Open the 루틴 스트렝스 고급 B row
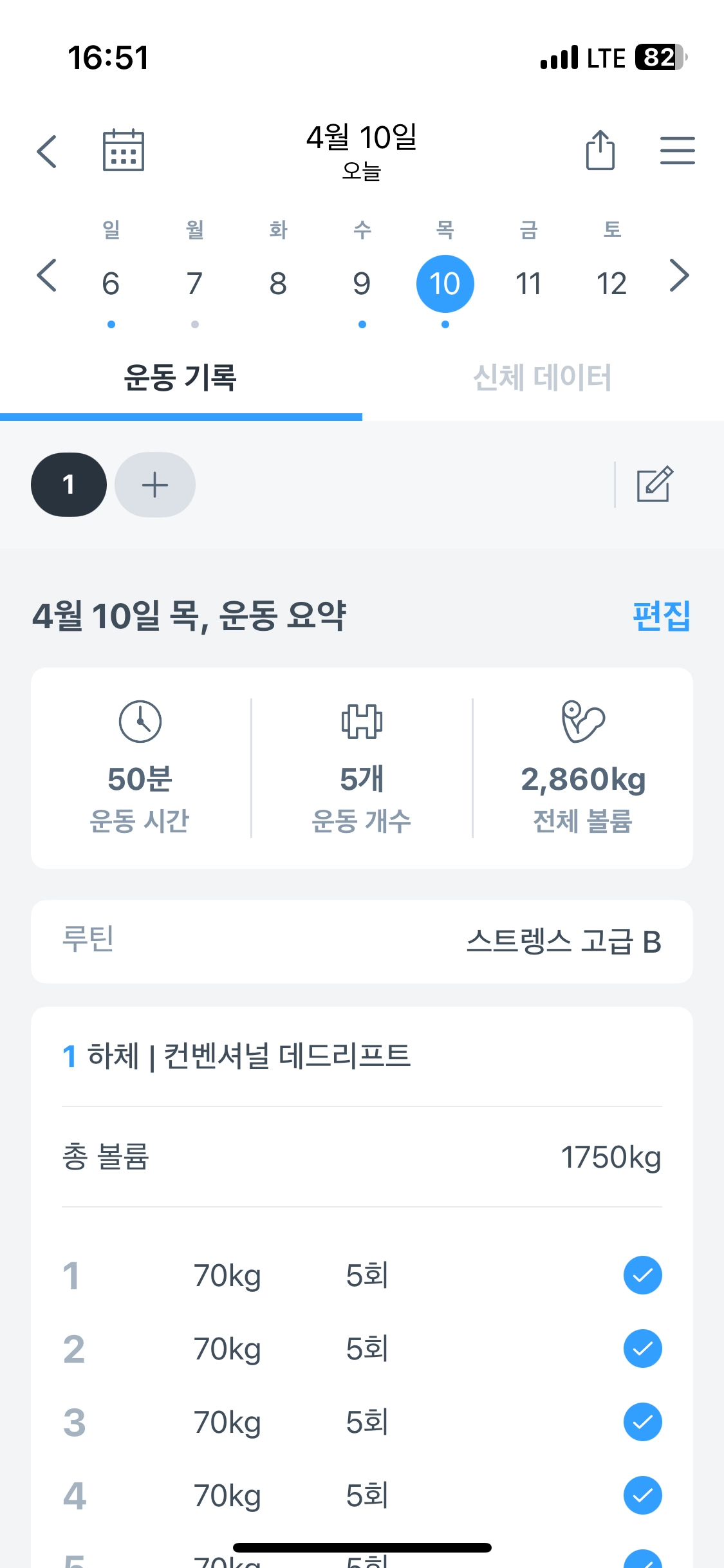 [362, 941]
